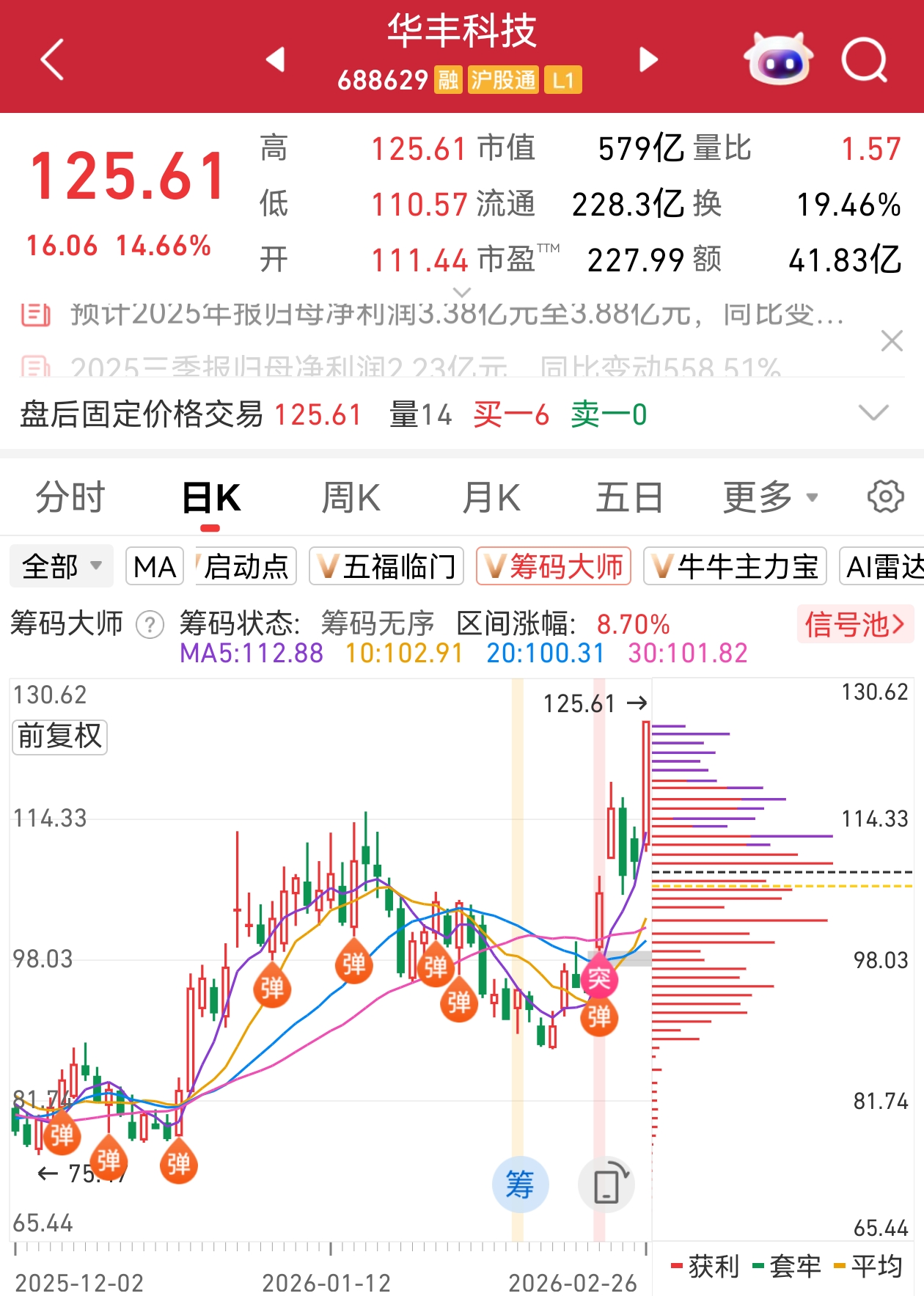Image resolution: width=924 pixels, height=1296 pixels.
Task: Tap the 前复权 adjustment button
Action: point(60,736)
